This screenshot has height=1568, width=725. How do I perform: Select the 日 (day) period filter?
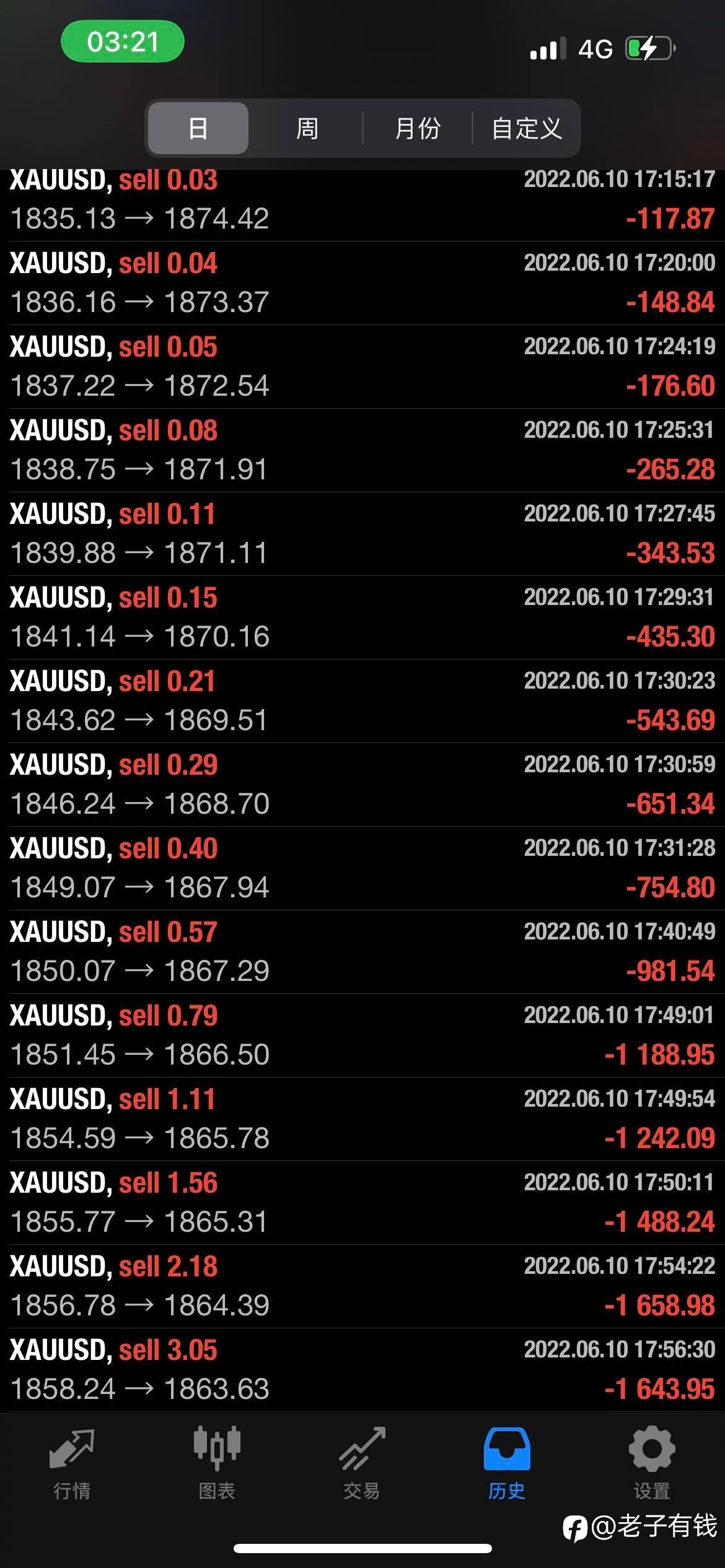pyautogui.click(x=198, y=128)
